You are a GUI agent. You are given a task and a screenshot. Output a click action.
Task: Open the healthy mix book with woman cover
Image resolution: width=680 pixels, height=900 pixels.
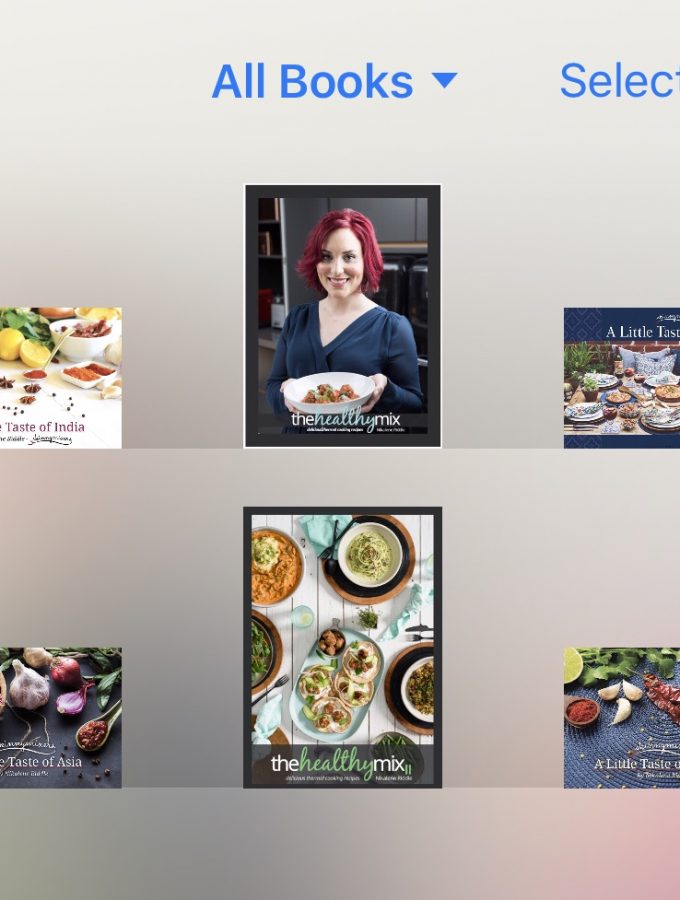pos(342,316)
